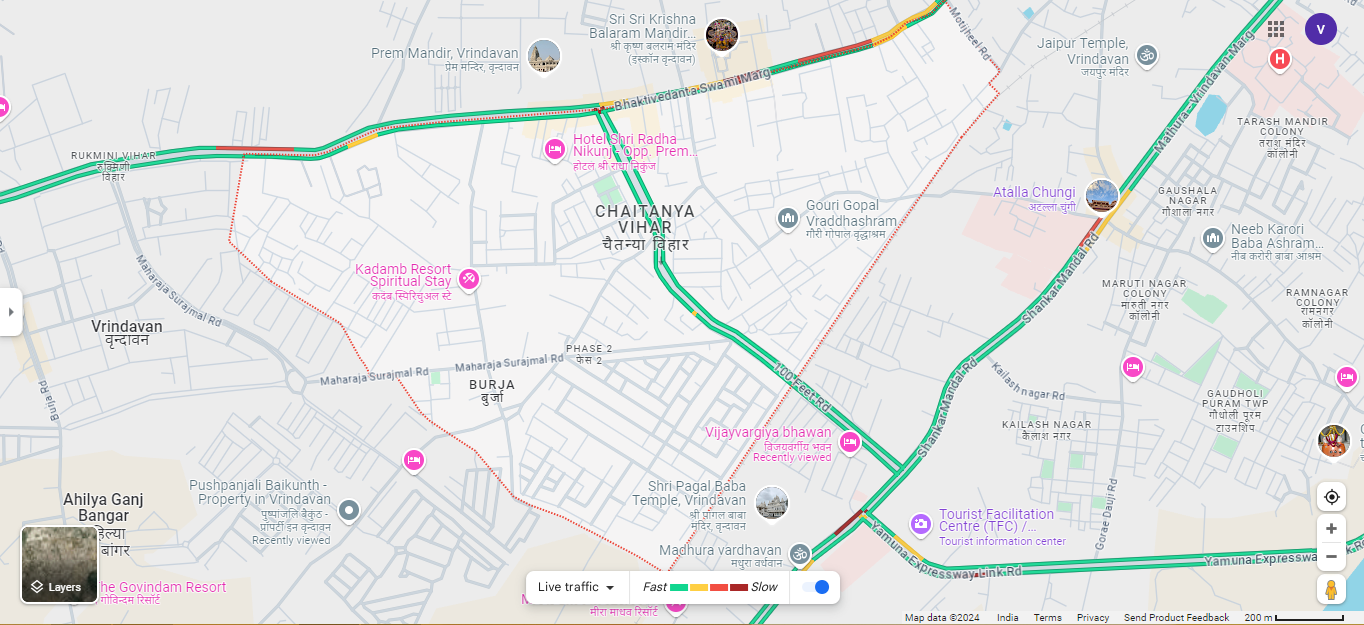Screen dimensions: 1364x625
Task: Zoom in on the map
Action: tap(1331, 529)
